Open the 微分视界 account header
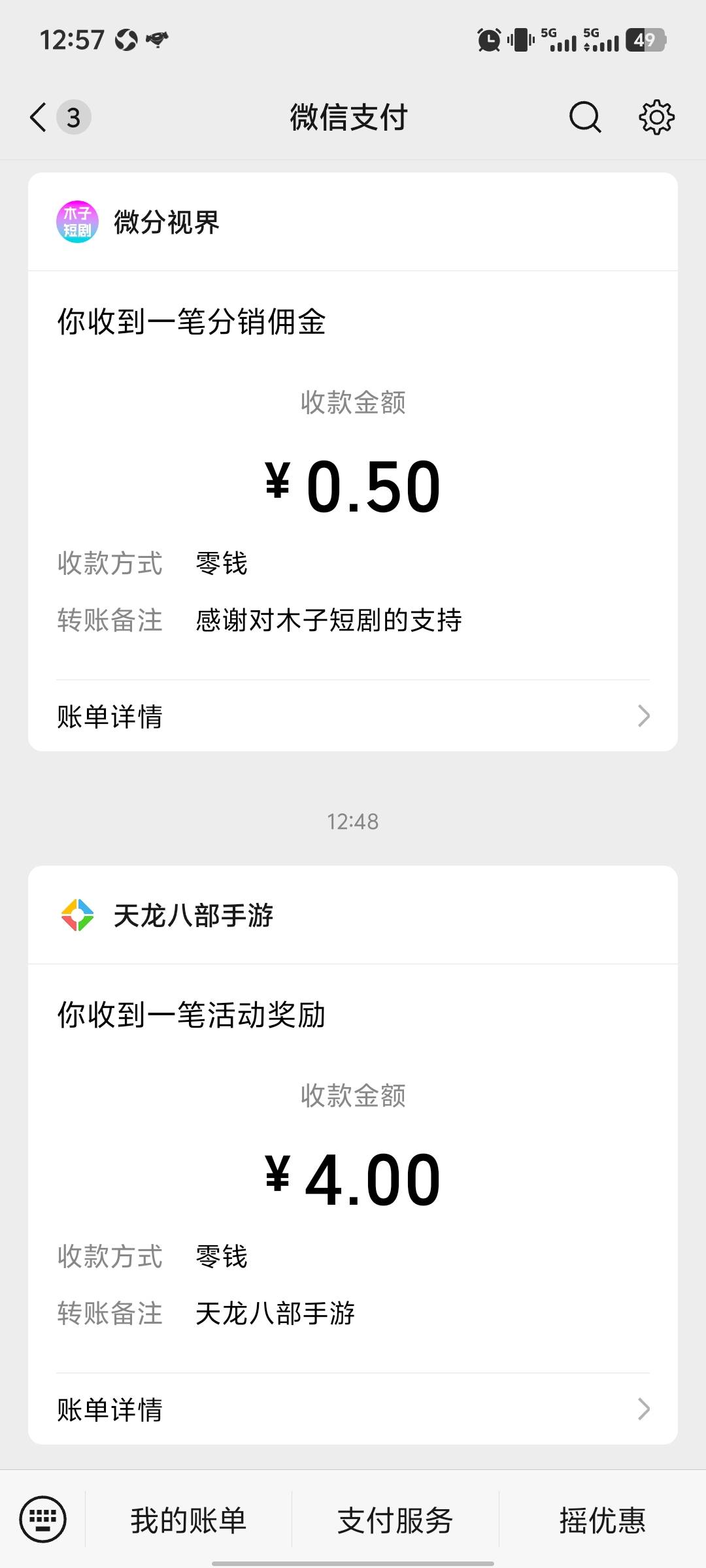The image size is (706, 1568). [167, 222]
